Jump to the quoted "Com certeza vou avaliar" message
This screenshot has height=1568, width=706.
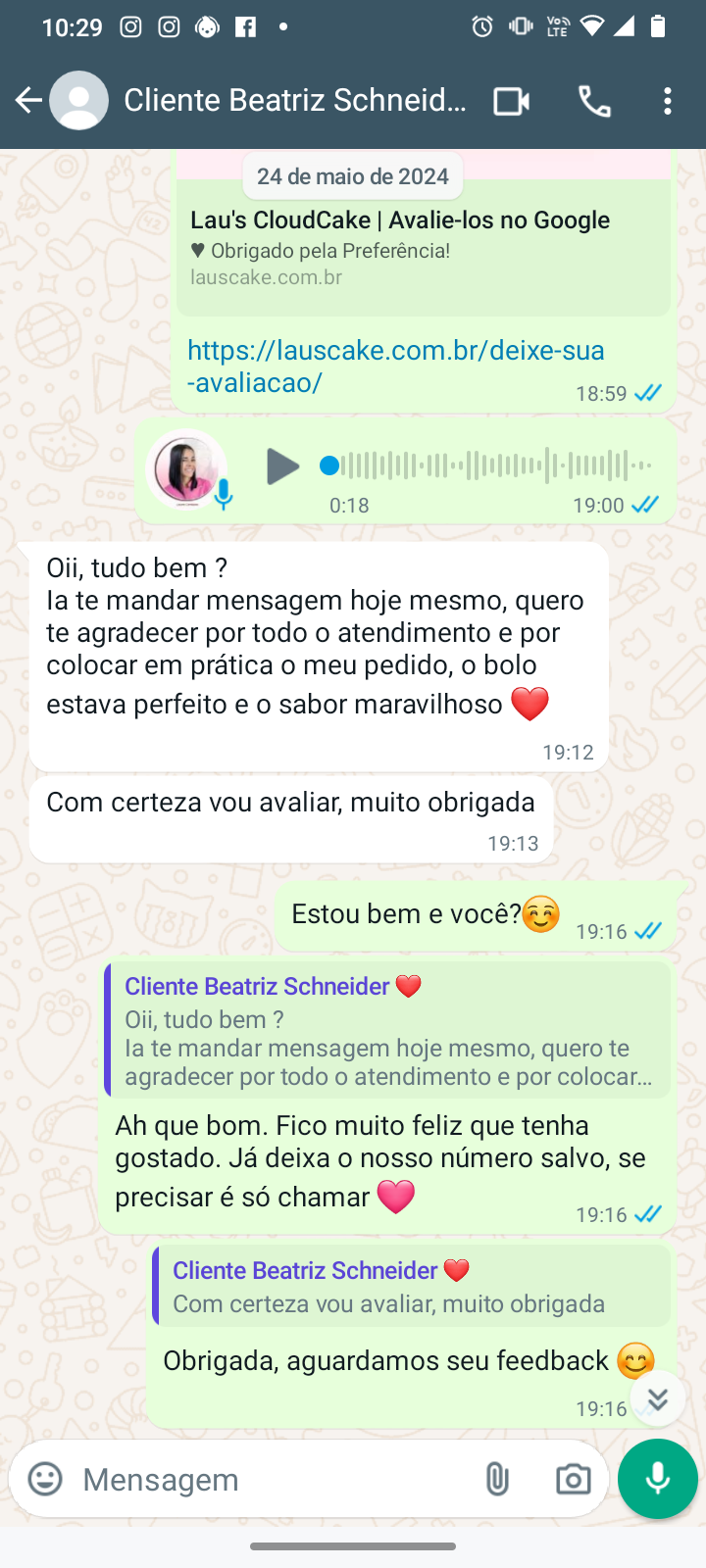click(412, 1286)
